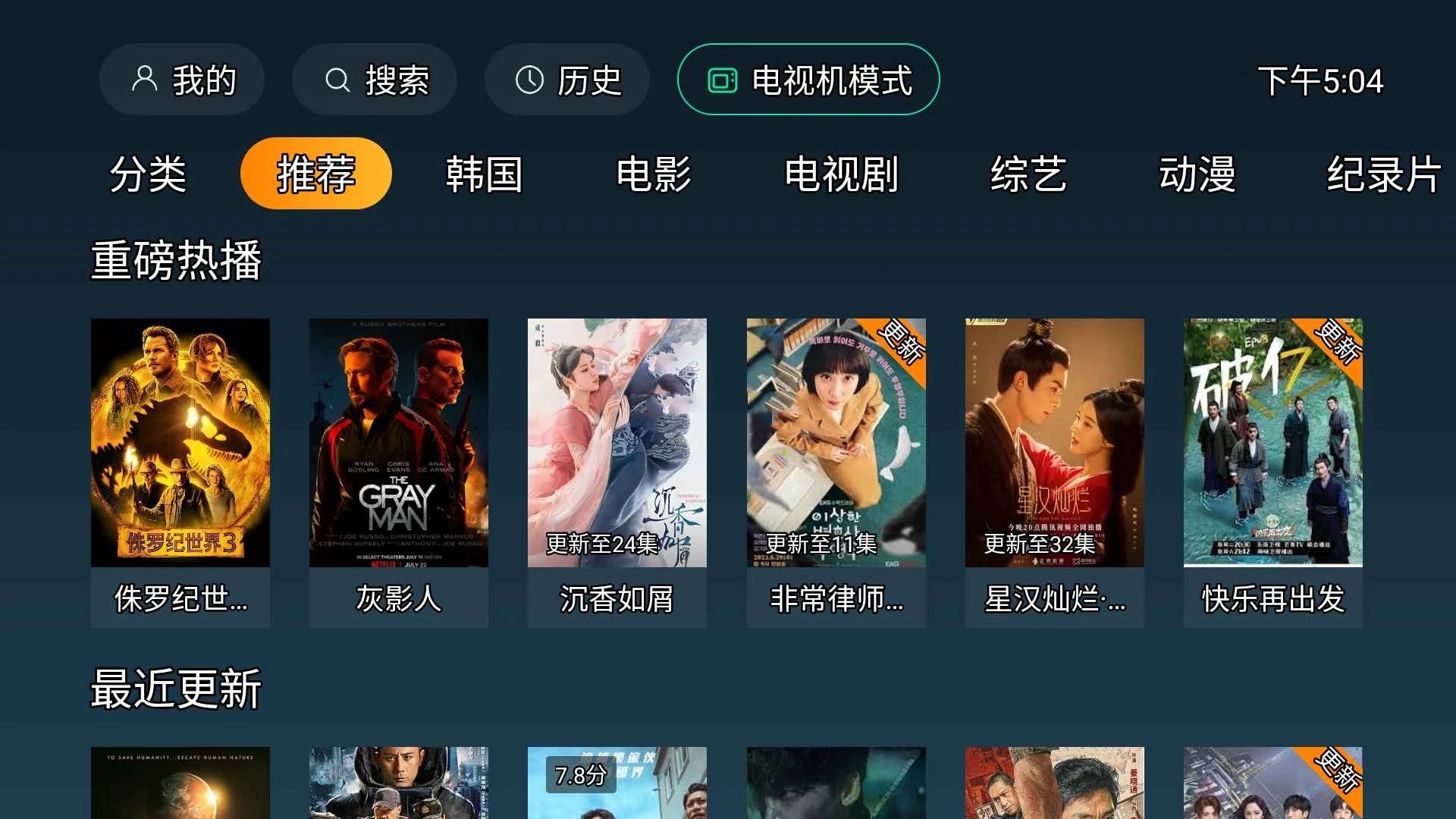Open the 综艺 tab
The height and width of the screenshot is (819, 1456).
point(1028,174)
